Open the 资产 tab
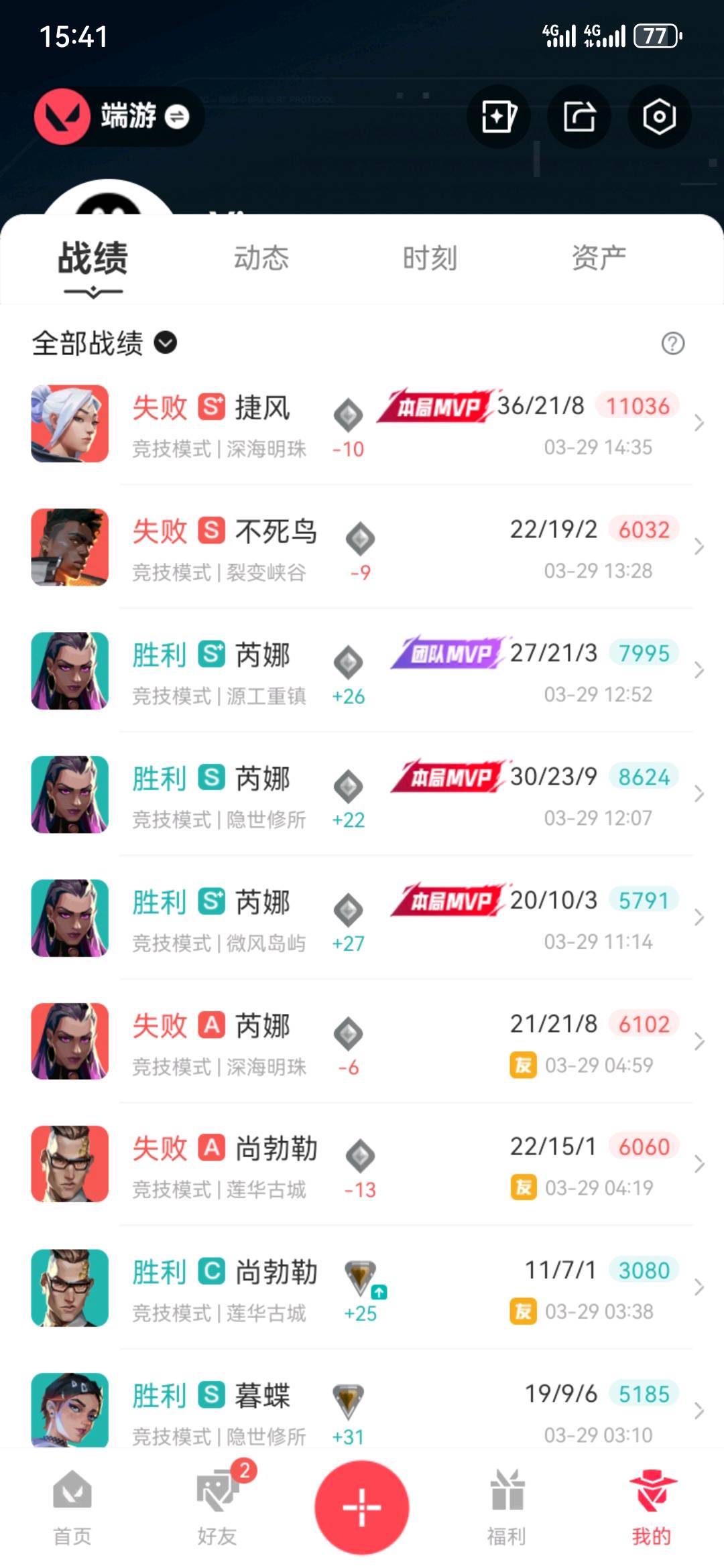 pos(599,259)
